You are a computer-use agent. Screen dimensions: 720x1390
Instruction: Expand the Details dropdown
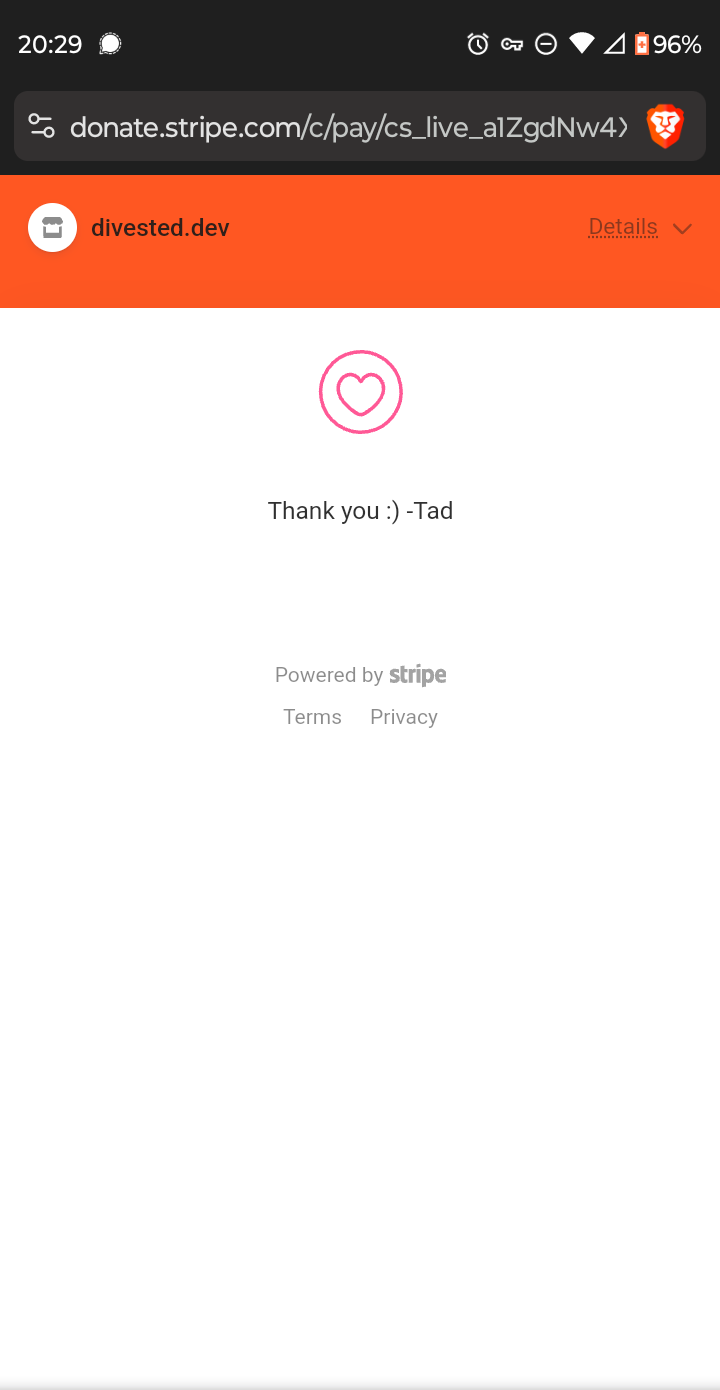[639, 228]
